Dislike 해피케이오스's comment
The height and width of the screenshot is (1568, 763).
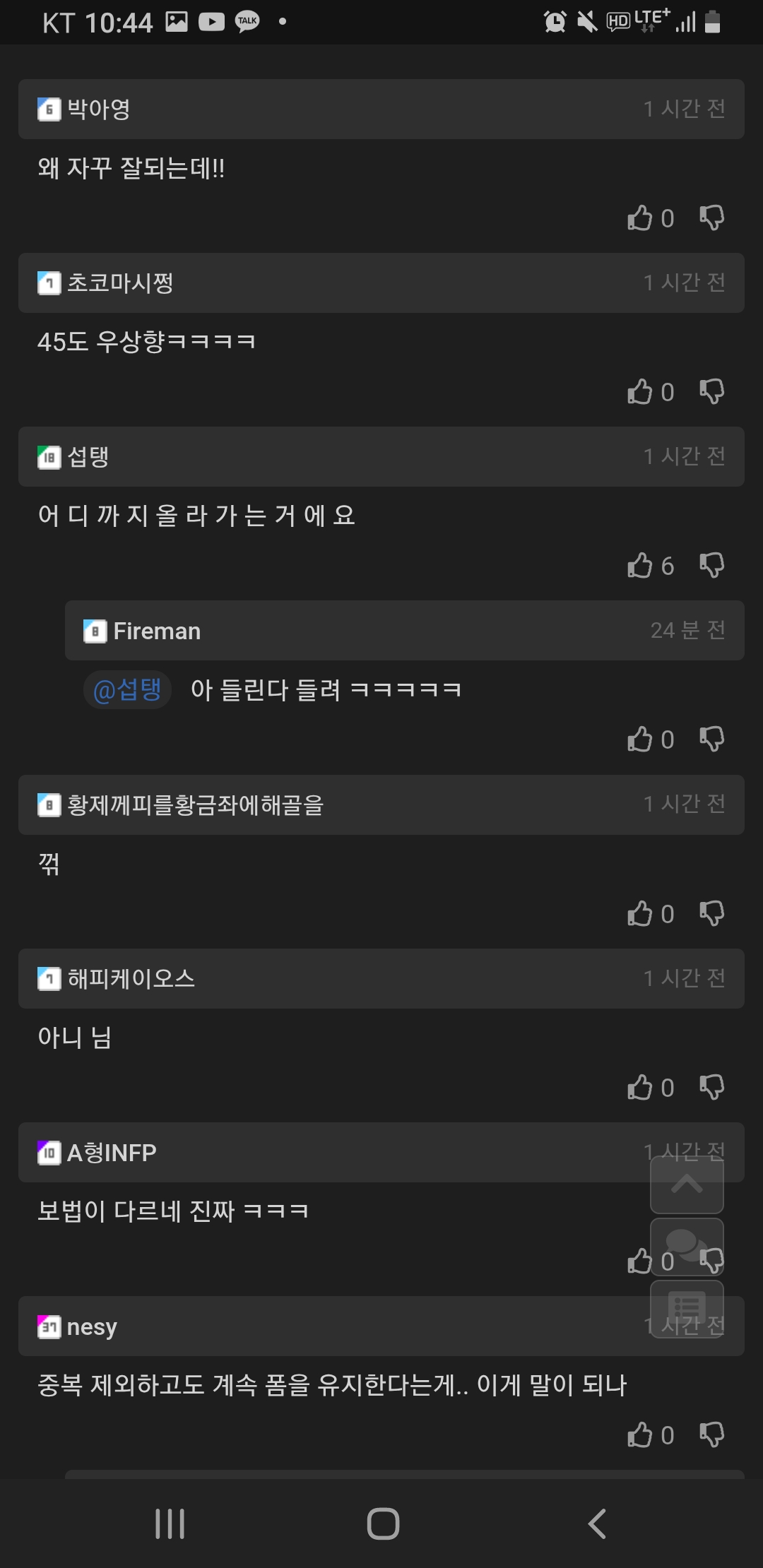click(711, 1087)
